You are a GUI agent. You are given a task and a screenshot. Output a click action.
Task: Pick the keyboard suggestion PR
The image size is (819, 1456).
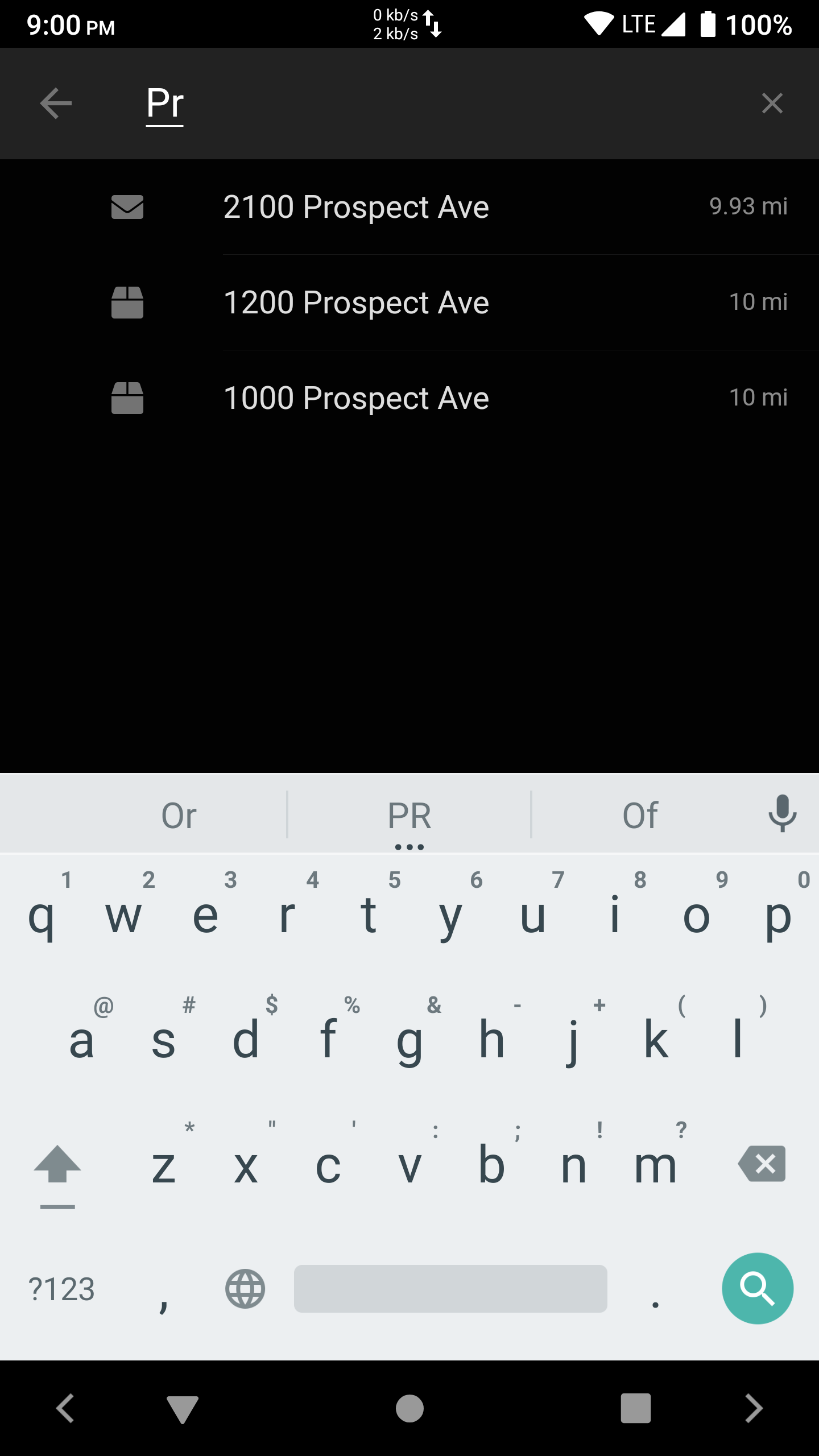[x=409, y=816]
